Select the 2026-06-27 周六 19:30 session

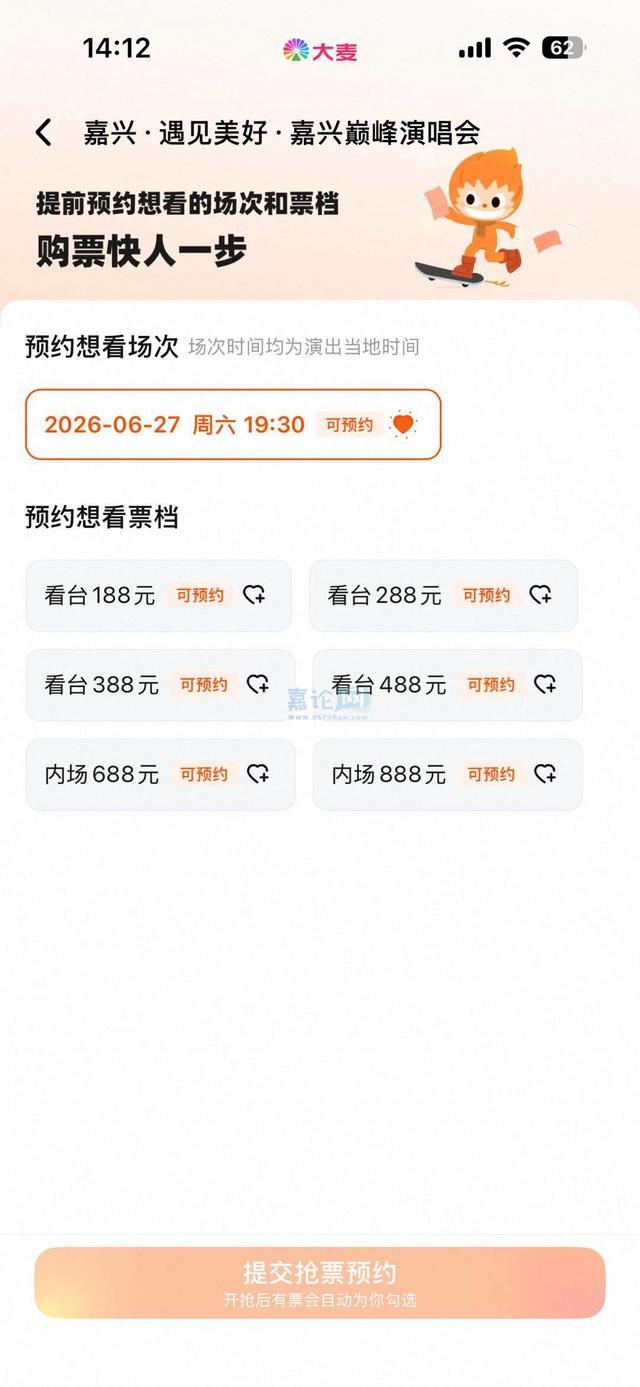[233, 424]
